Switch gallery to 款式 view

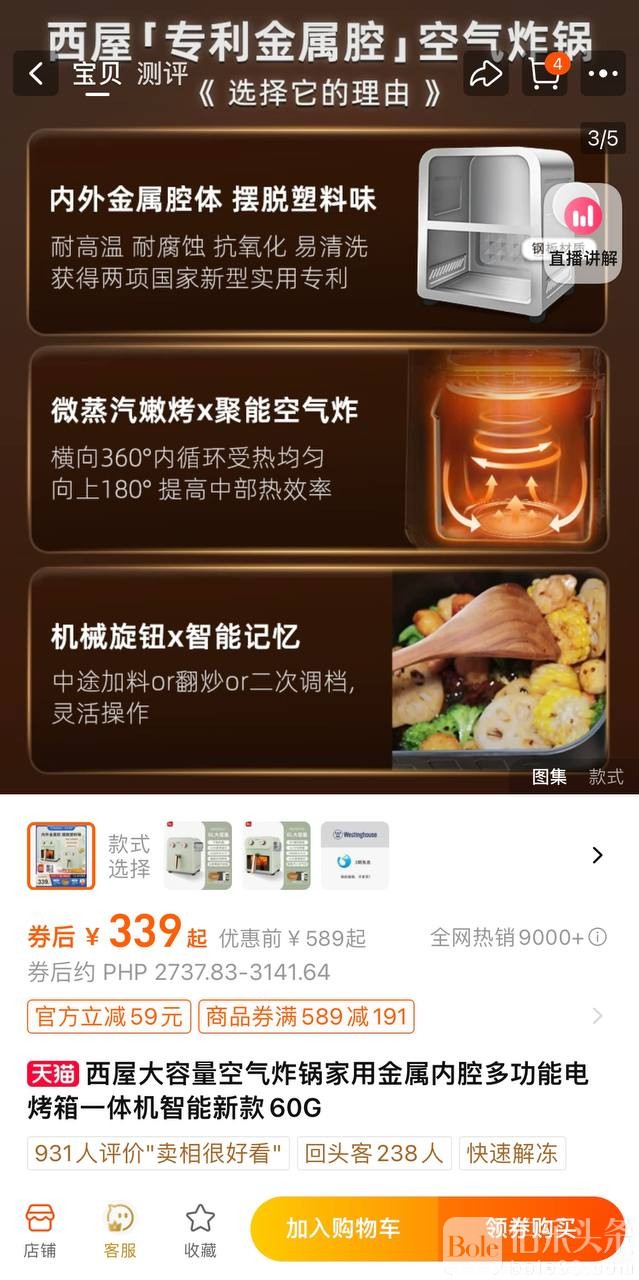[605, 777]
